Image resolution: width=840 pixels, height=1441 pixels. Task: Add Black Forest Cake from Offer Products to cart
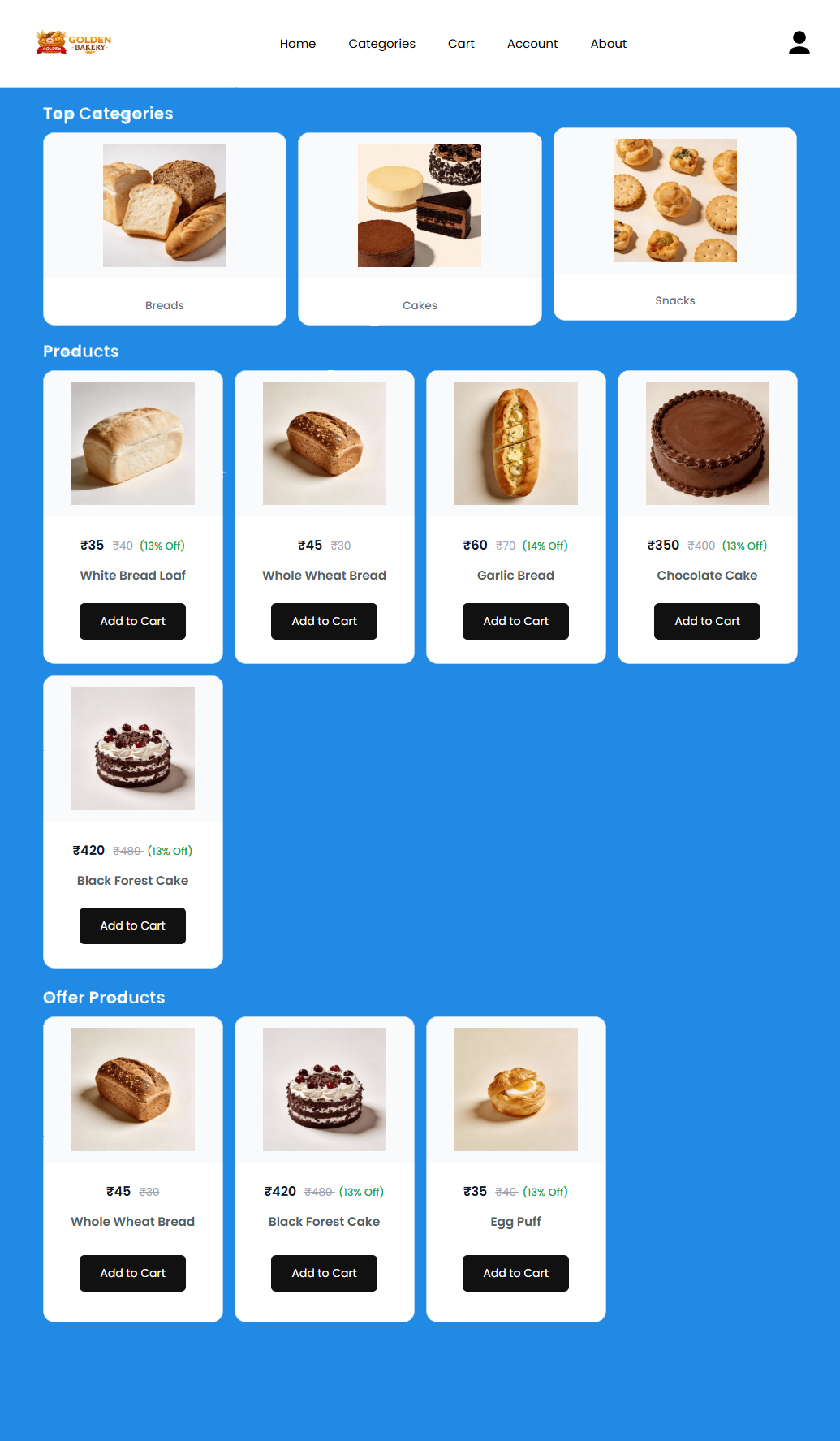[x=324, y=1273]
